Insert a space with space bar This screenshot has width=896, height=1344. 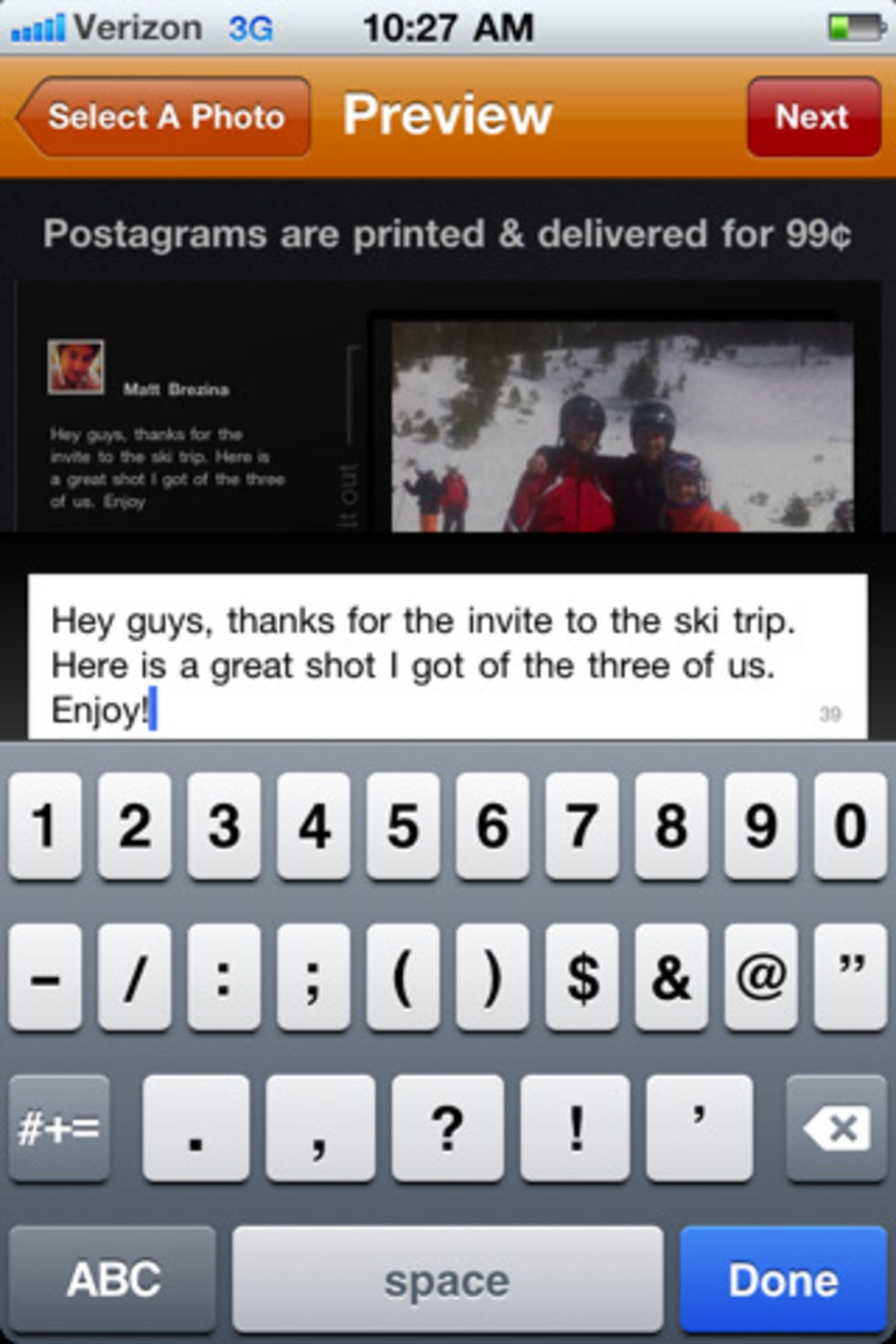[447, 1278]
